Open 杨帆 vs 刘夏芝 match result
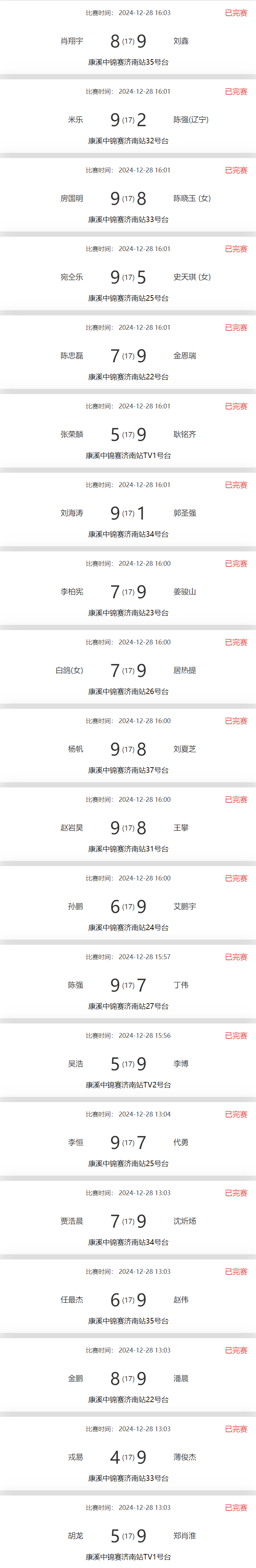 click(128, 749)
